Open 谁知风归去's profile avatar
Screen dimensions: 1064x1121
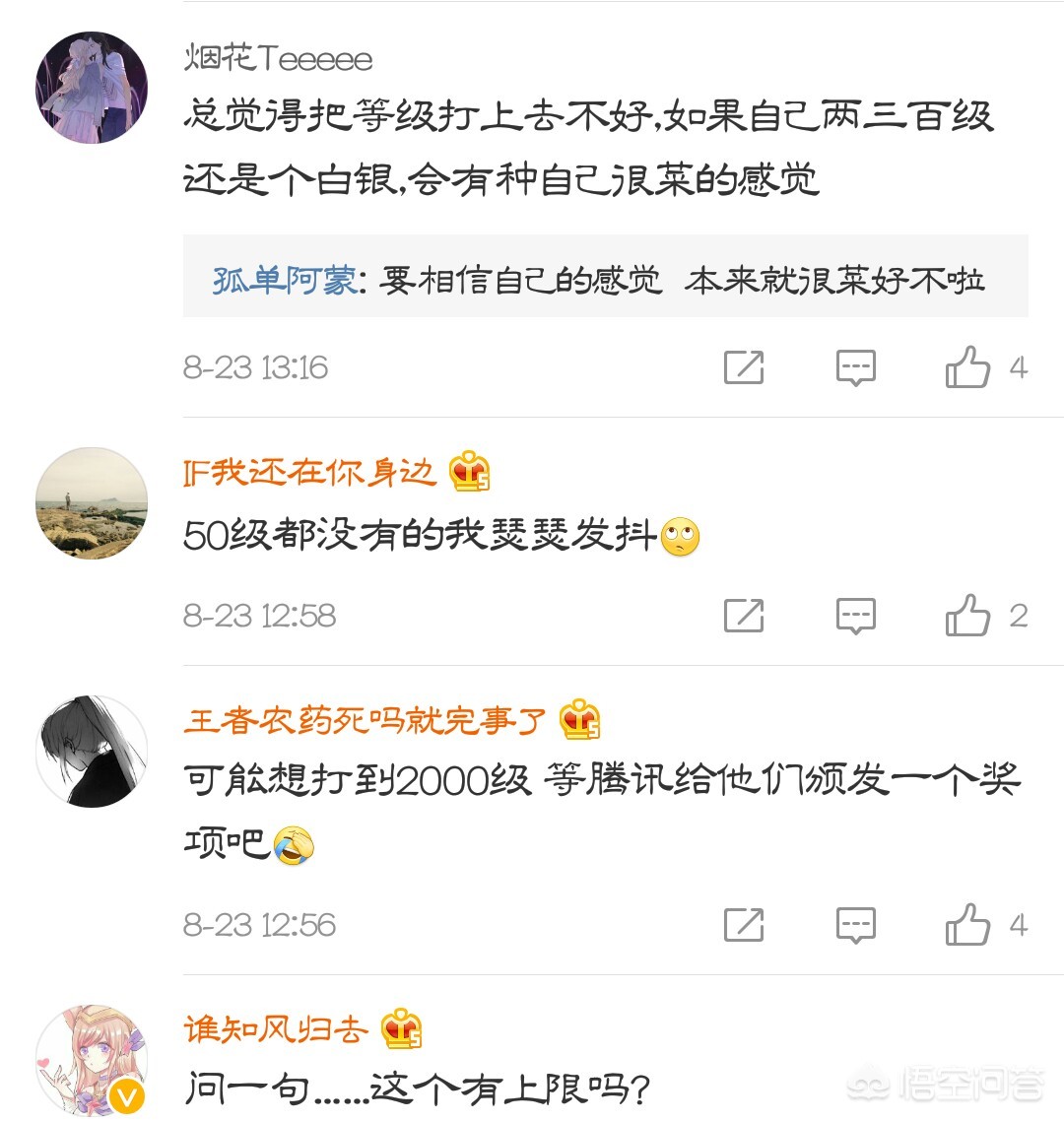click(92, 1061)
